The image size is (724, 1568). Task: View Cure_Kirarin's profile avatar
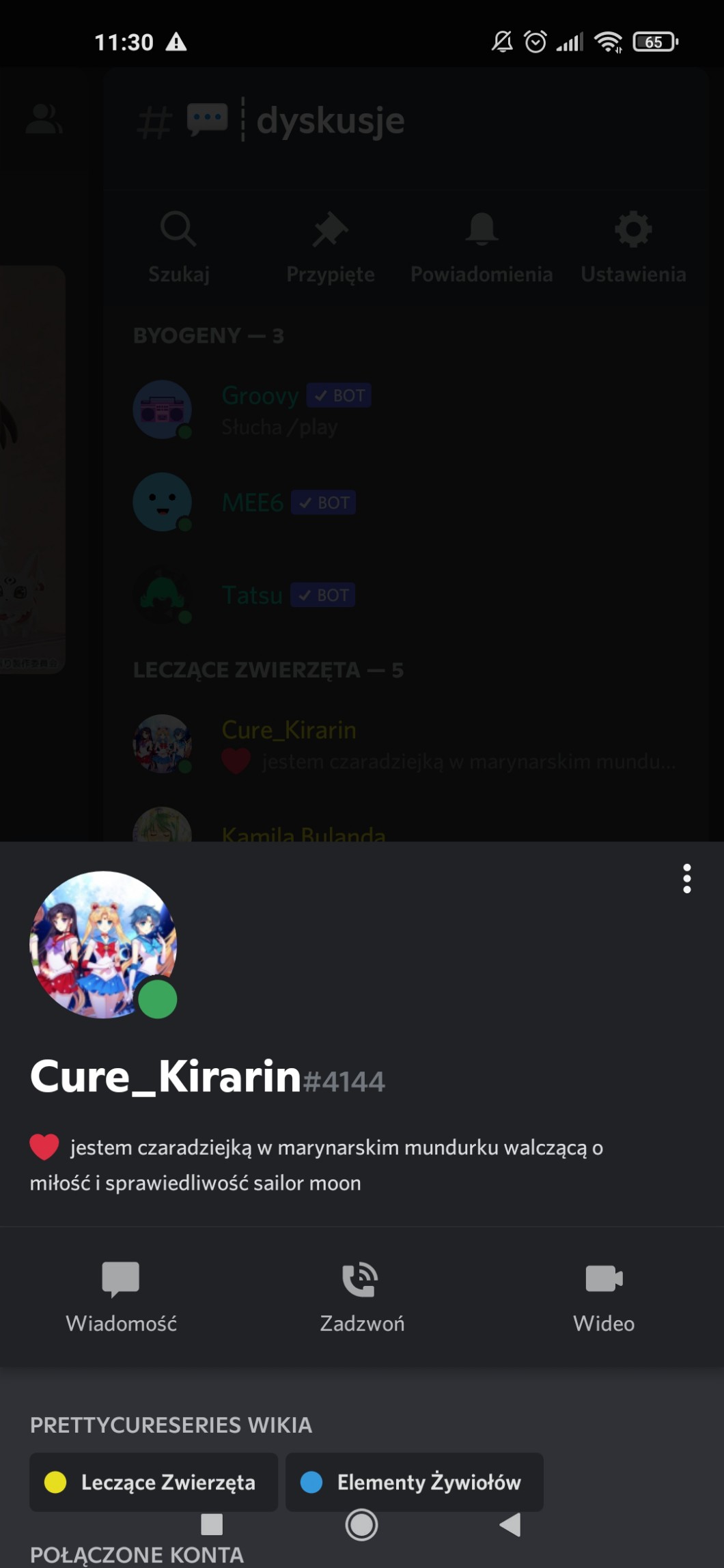(103, 945)
